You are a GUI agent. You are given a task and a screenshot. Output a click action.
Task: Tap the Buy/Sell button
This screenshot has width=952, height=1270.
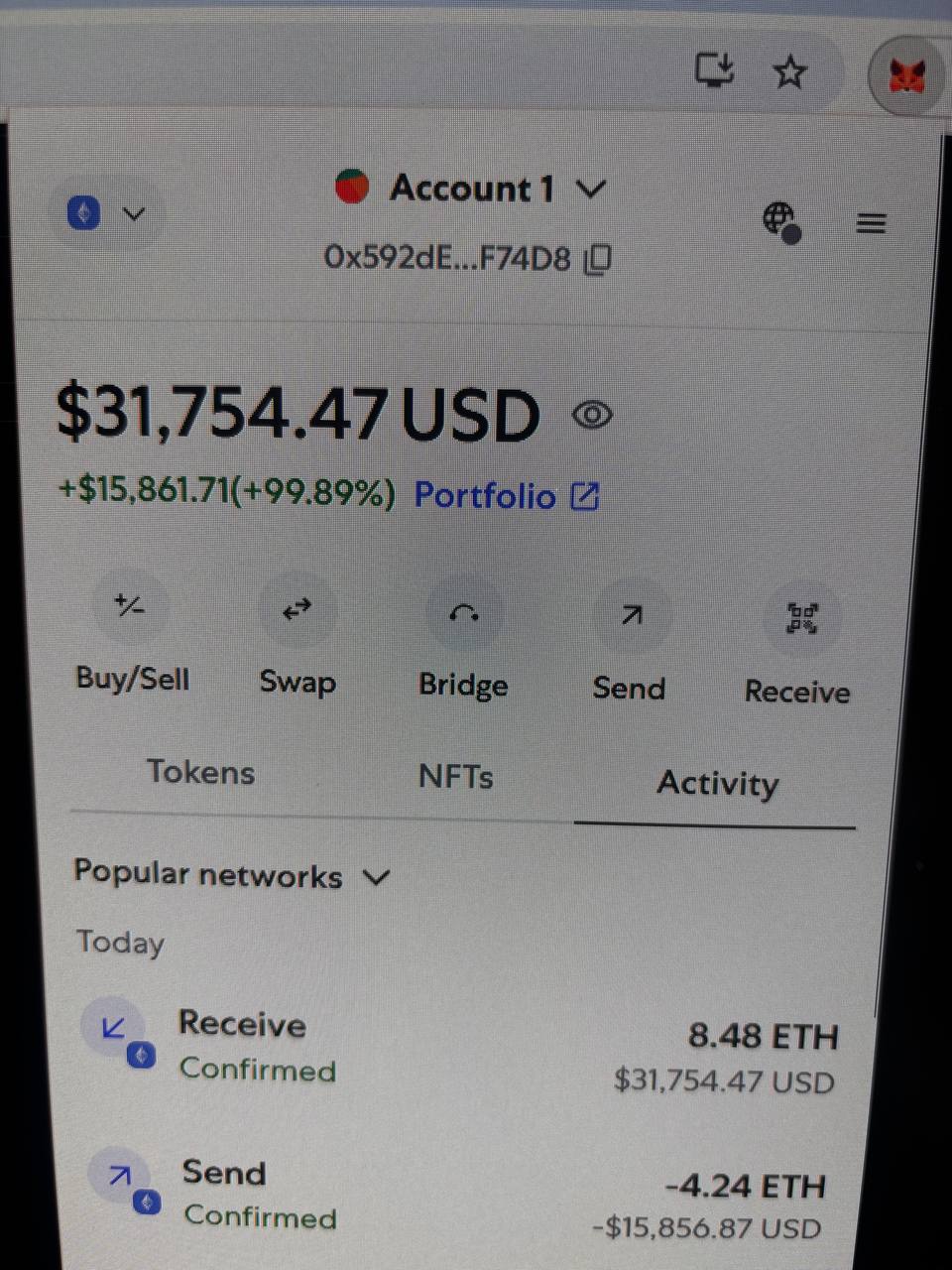tap(130, 608)
